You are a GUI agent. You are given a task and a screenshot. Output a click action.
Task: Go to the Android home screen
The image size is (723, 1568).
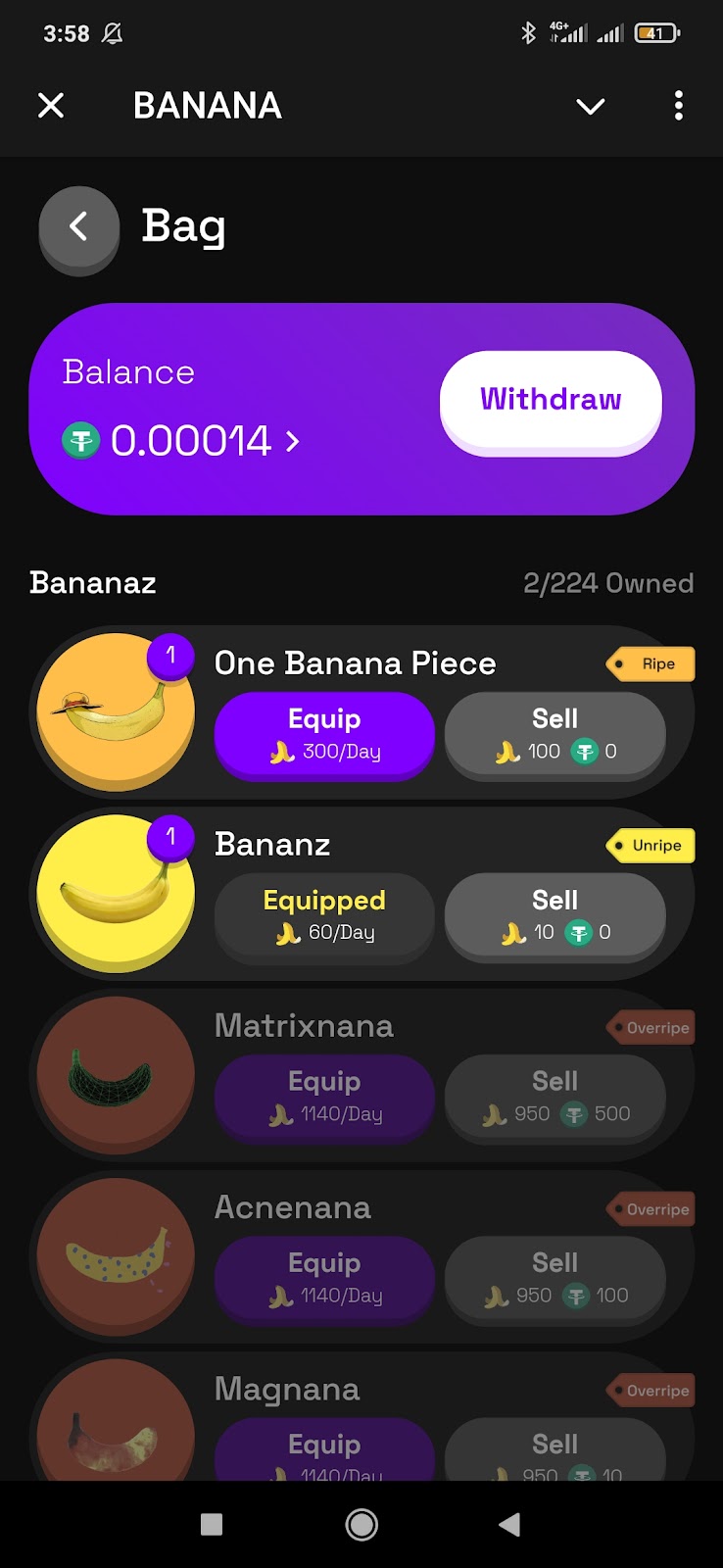coord(361,1524)
